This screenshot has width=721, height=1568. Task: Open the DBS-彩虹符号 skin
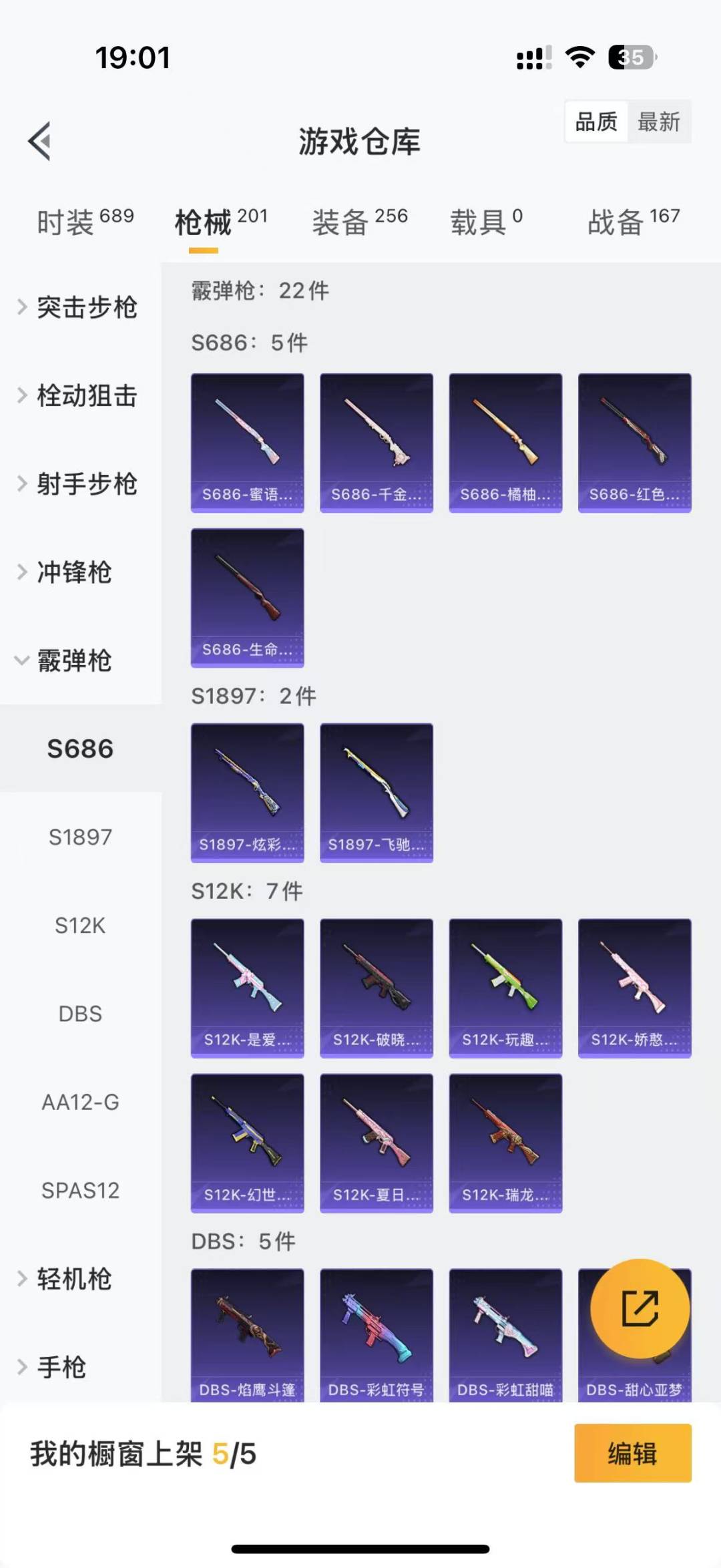[x=377, y=1334]
